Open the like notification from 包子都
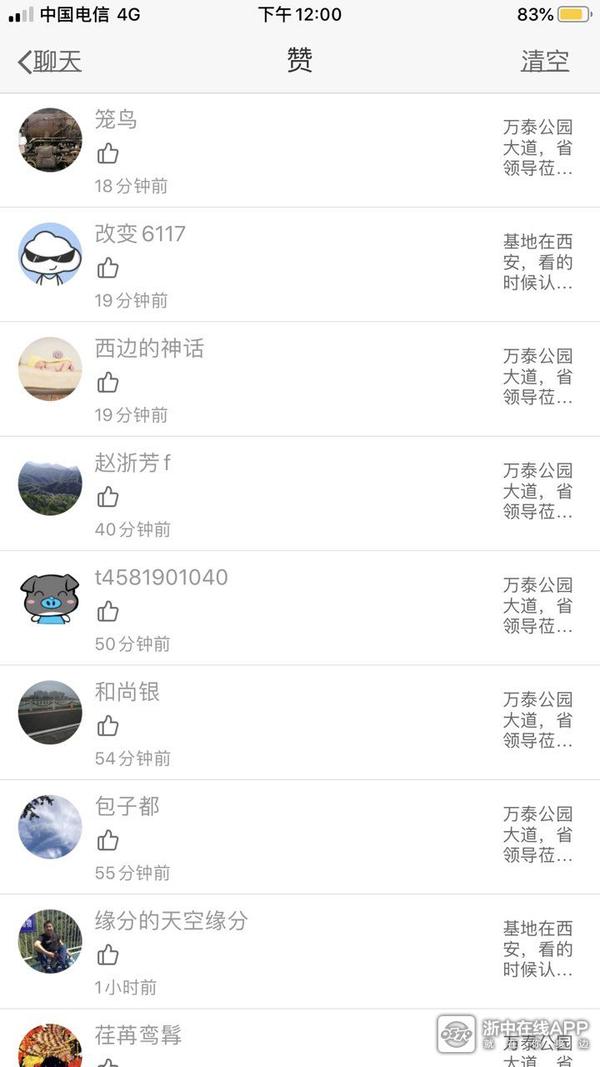The width and height of the screenshot is (600, 1067). coord(300,837)
